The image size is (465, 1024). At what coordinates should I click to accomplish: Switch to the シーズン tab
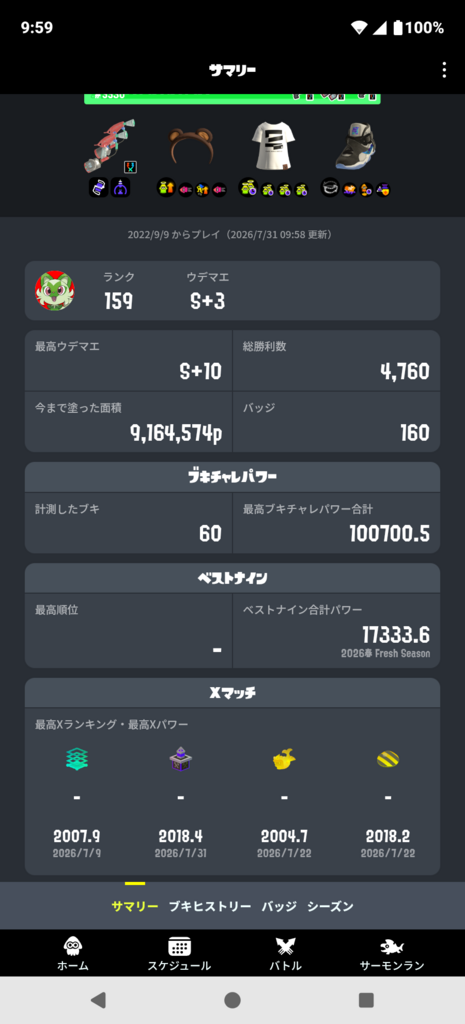[330, 906]
